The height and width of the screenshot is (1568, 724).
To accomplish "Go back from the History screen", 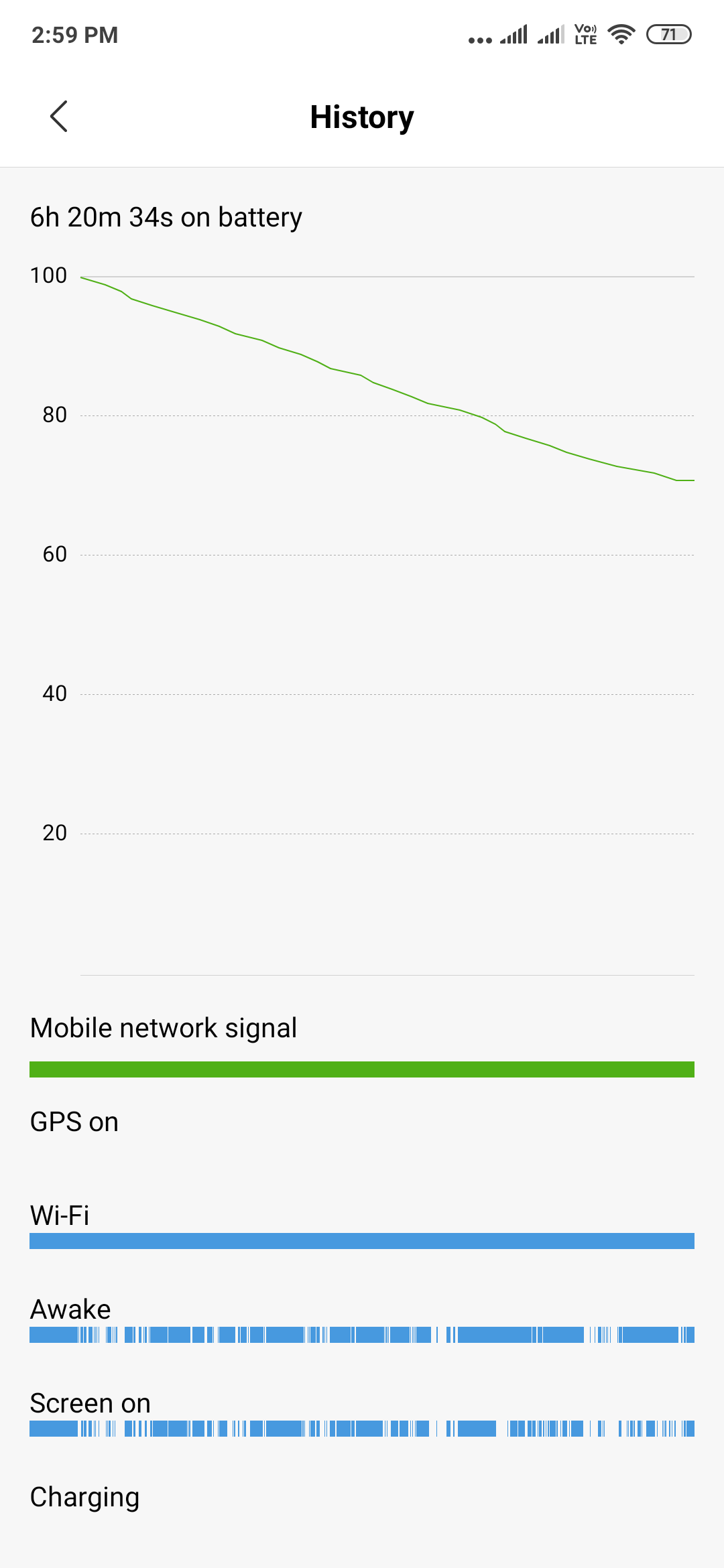I will click(x=59, y=117).
